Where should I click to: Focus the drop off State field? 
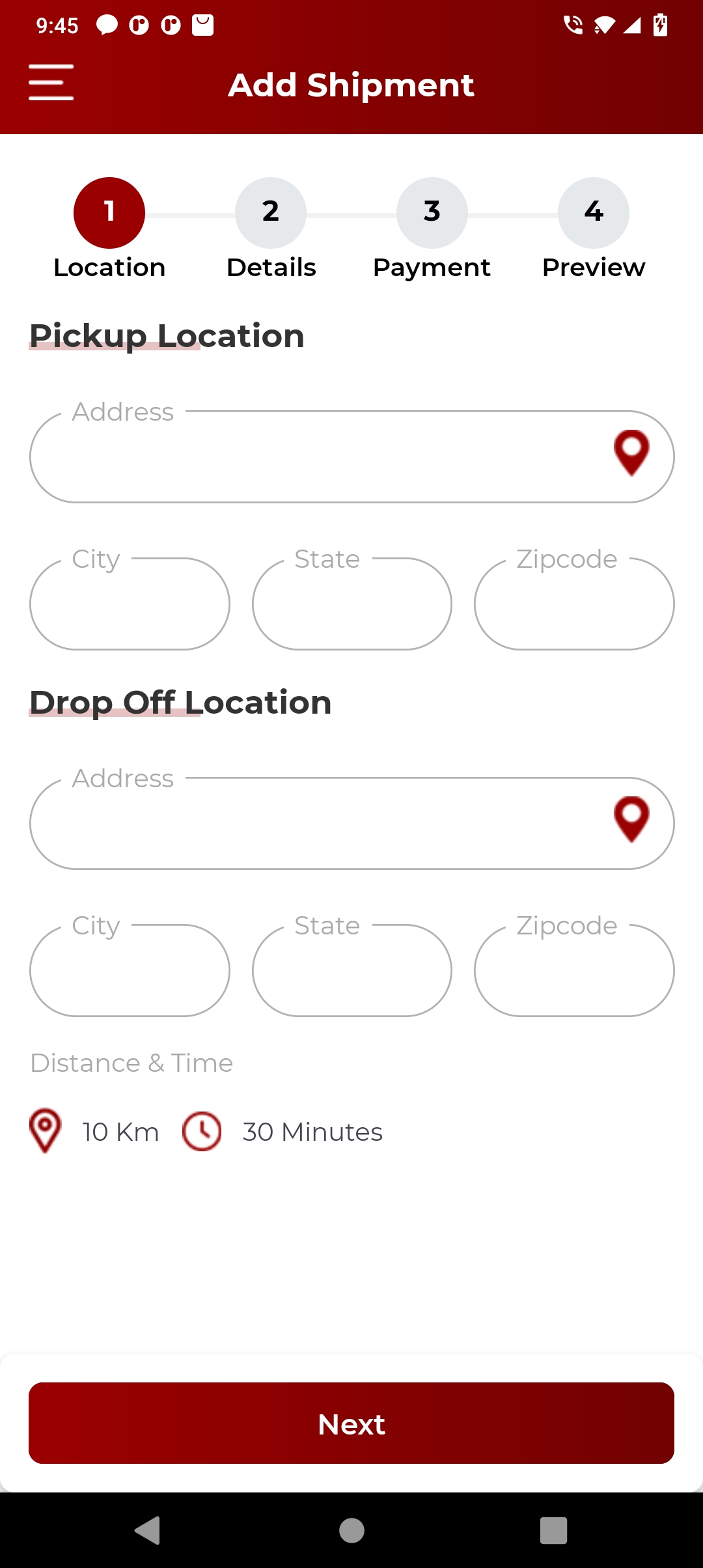(x=351, y=971)
